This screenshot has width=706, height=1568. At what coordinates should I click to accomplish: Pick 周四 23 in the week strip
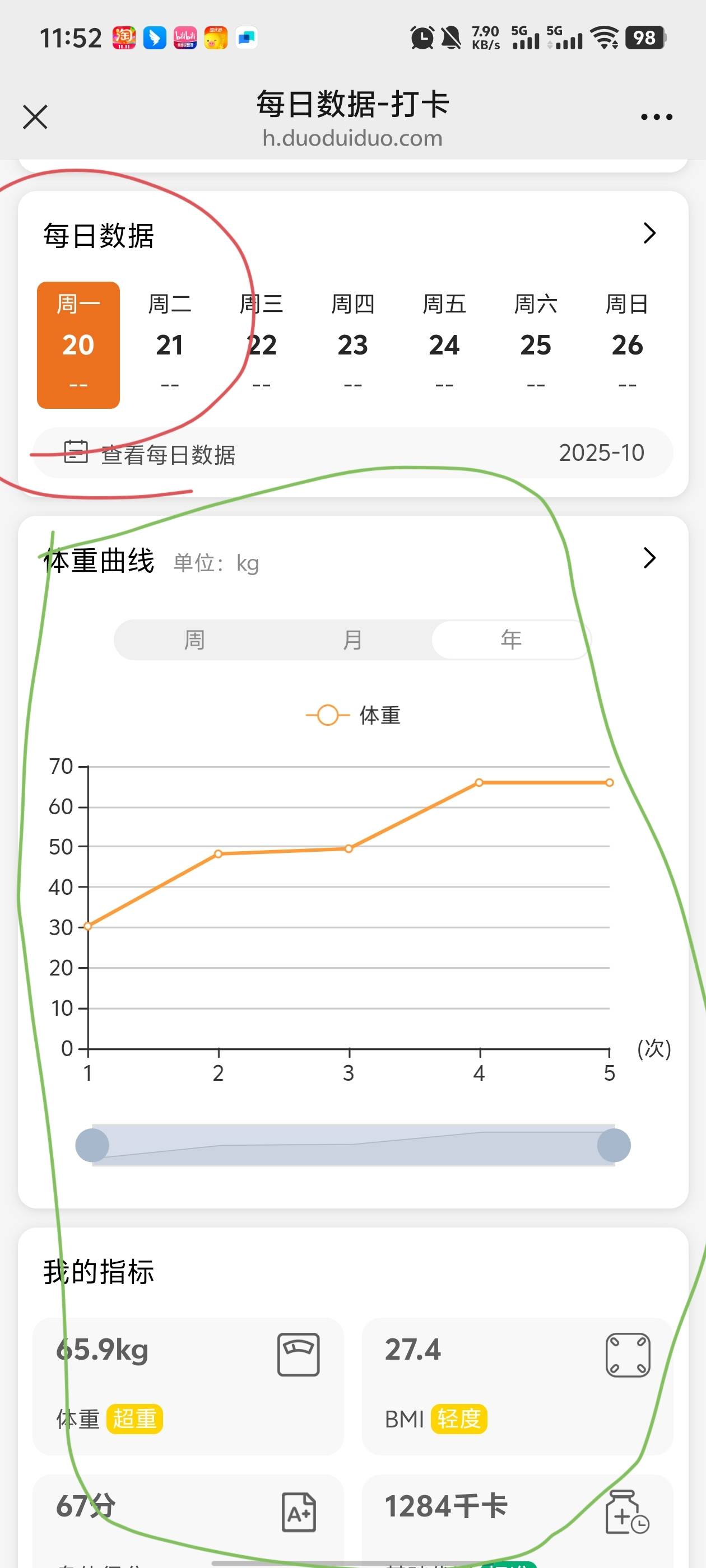pyautogui.click(x=352, y=344)
